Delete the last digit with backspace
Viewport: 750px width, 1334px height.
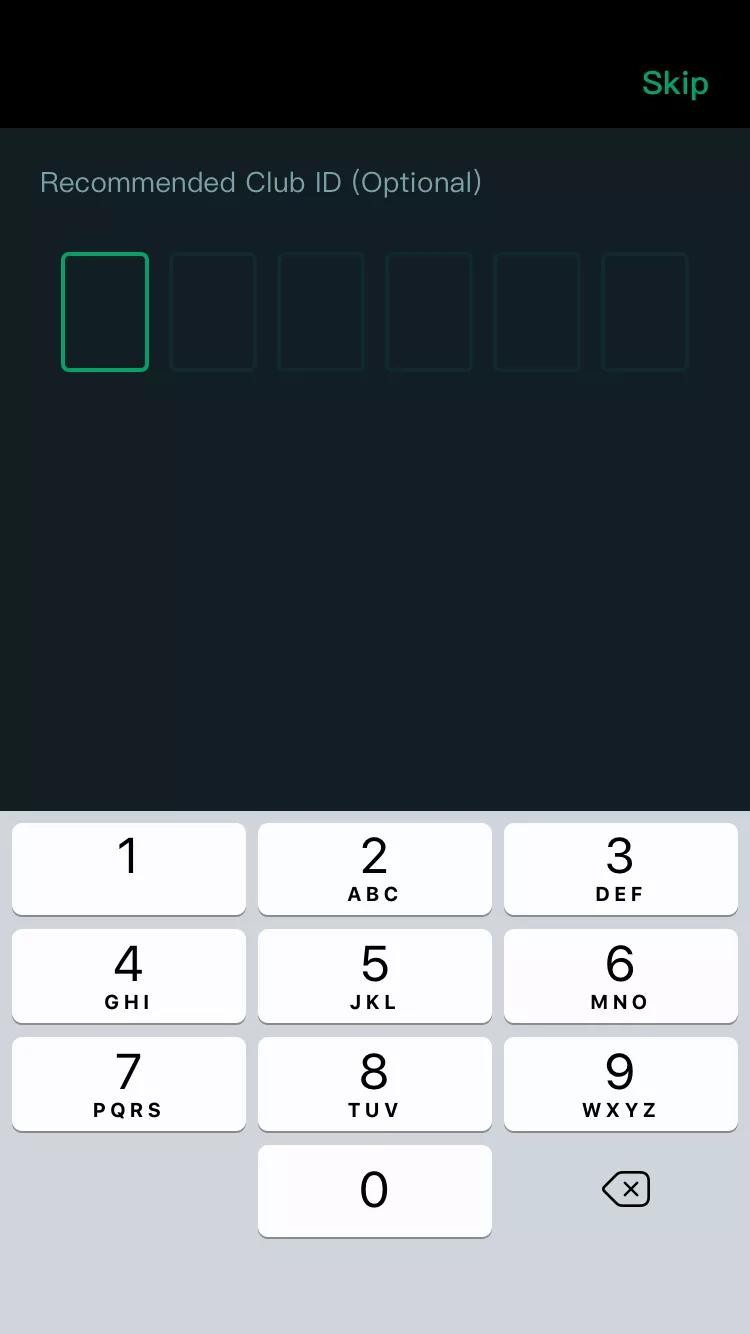click(626, 1189)
